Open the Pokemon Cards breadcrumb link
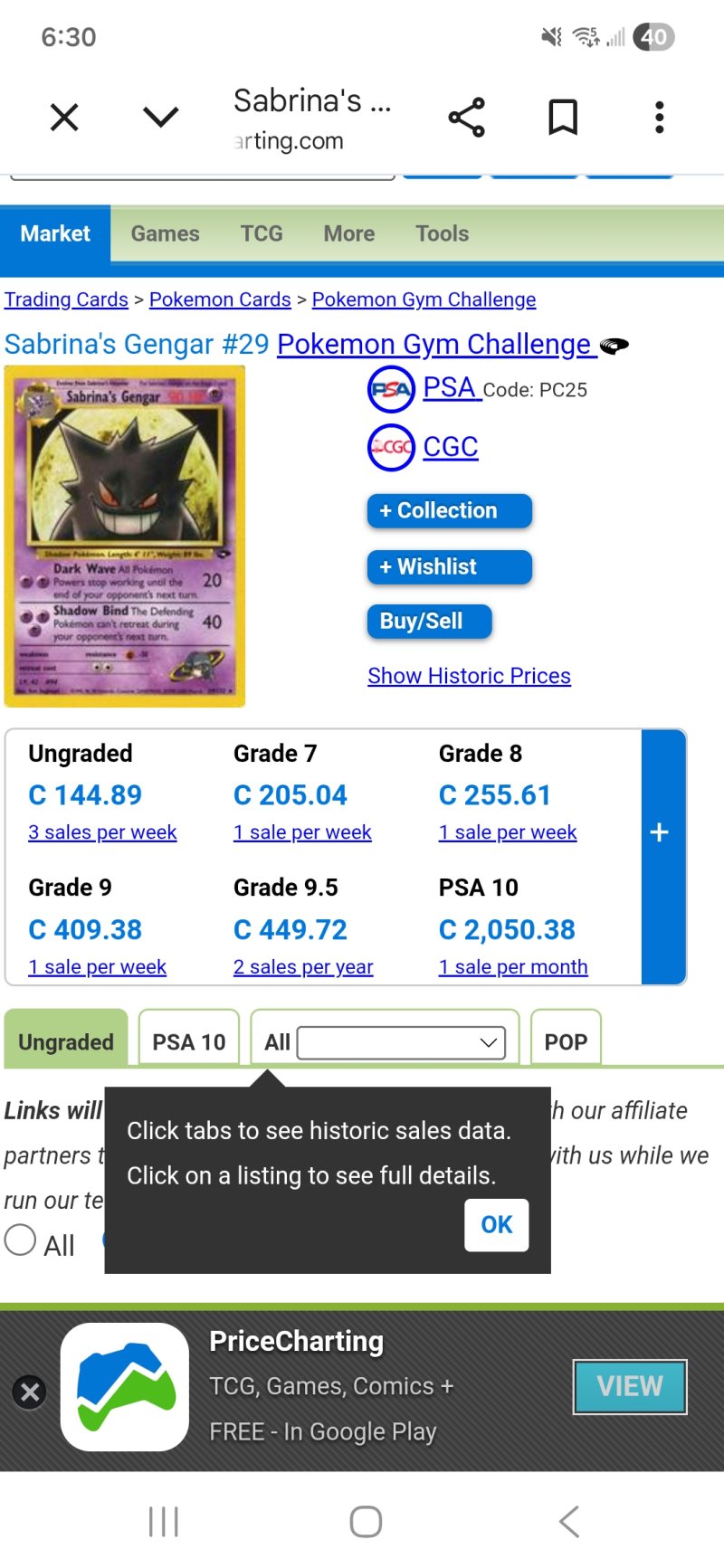This screenshot has height=1568, width=724. coord(220,299)
